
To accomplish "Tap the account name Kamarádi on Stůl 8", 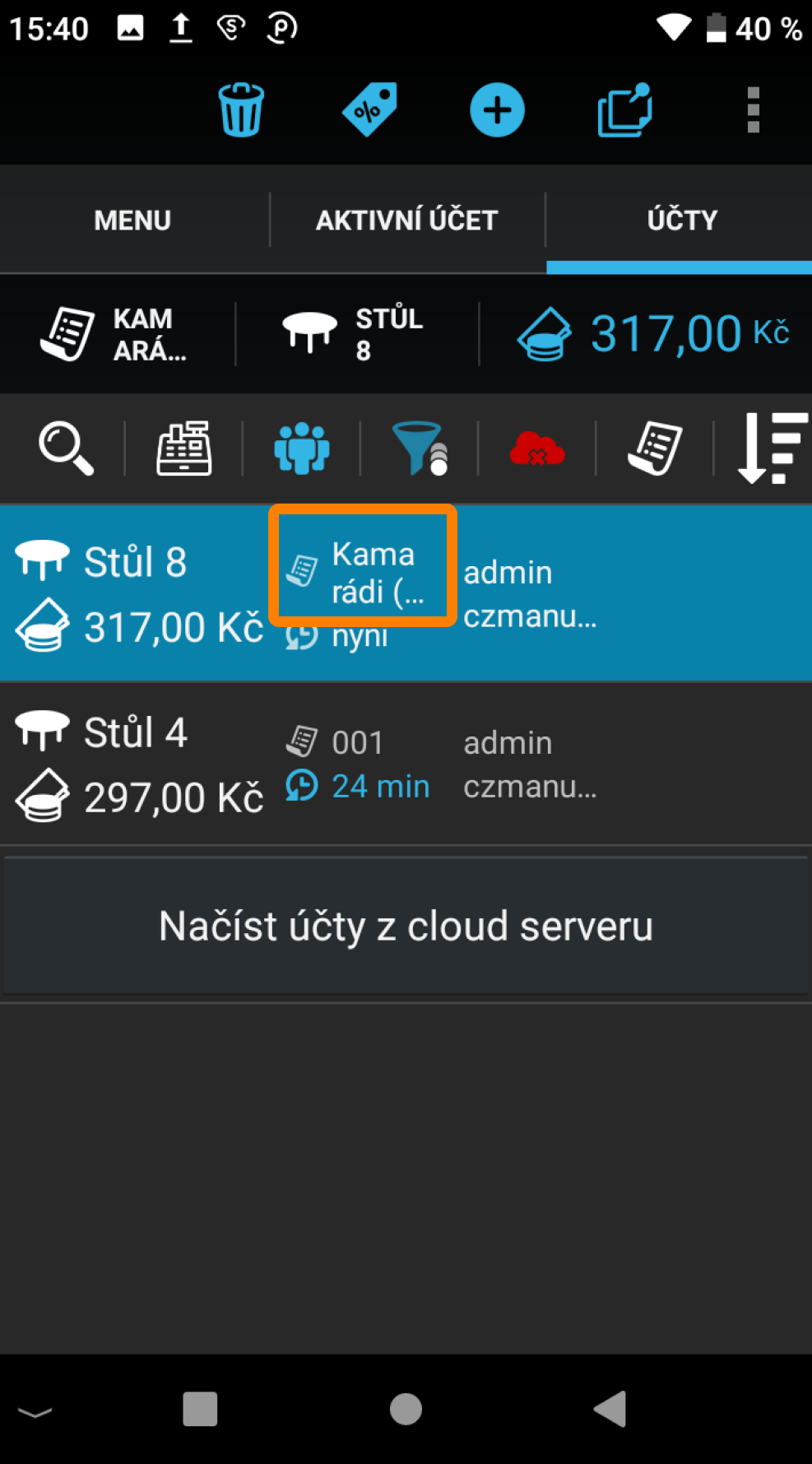I will tap(363, 571).
